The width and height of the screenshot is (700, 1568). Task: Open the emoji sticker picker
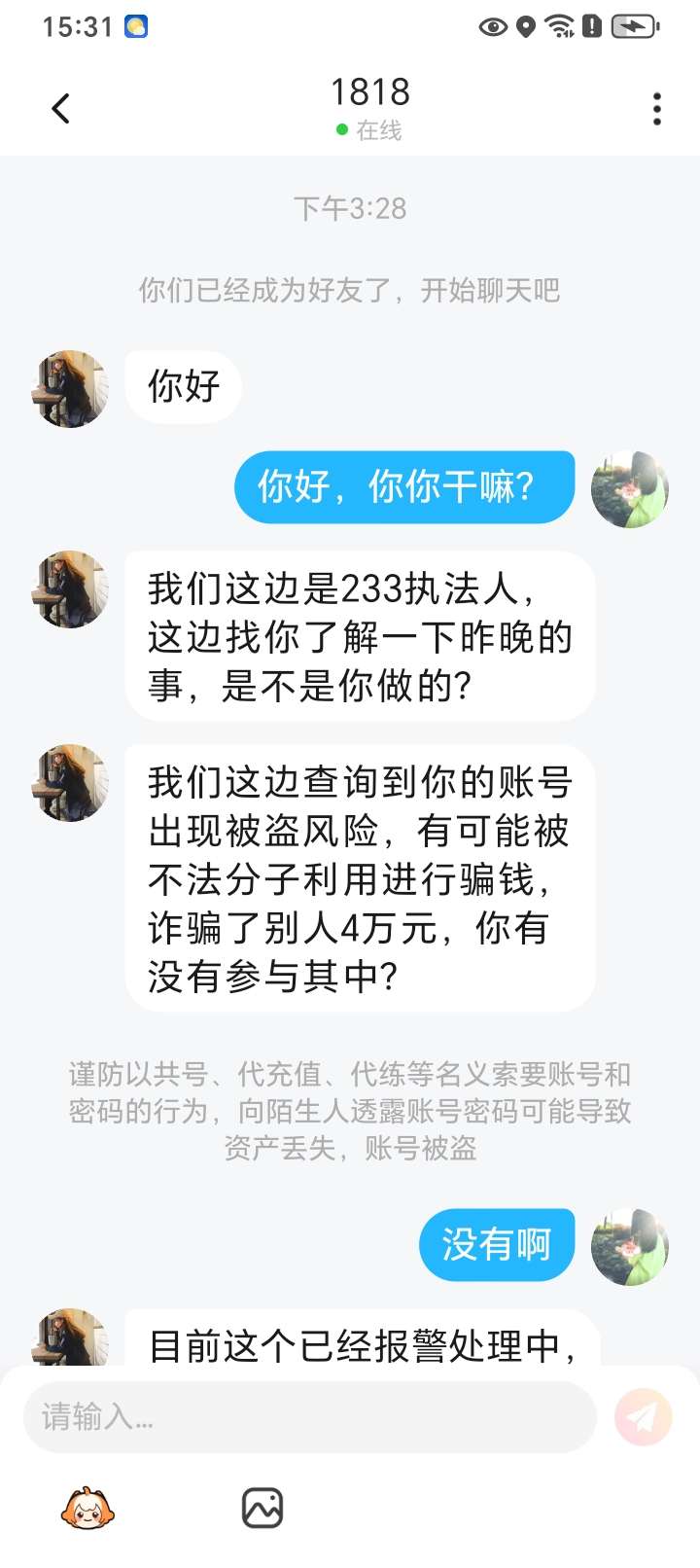tap(87, 1509)
